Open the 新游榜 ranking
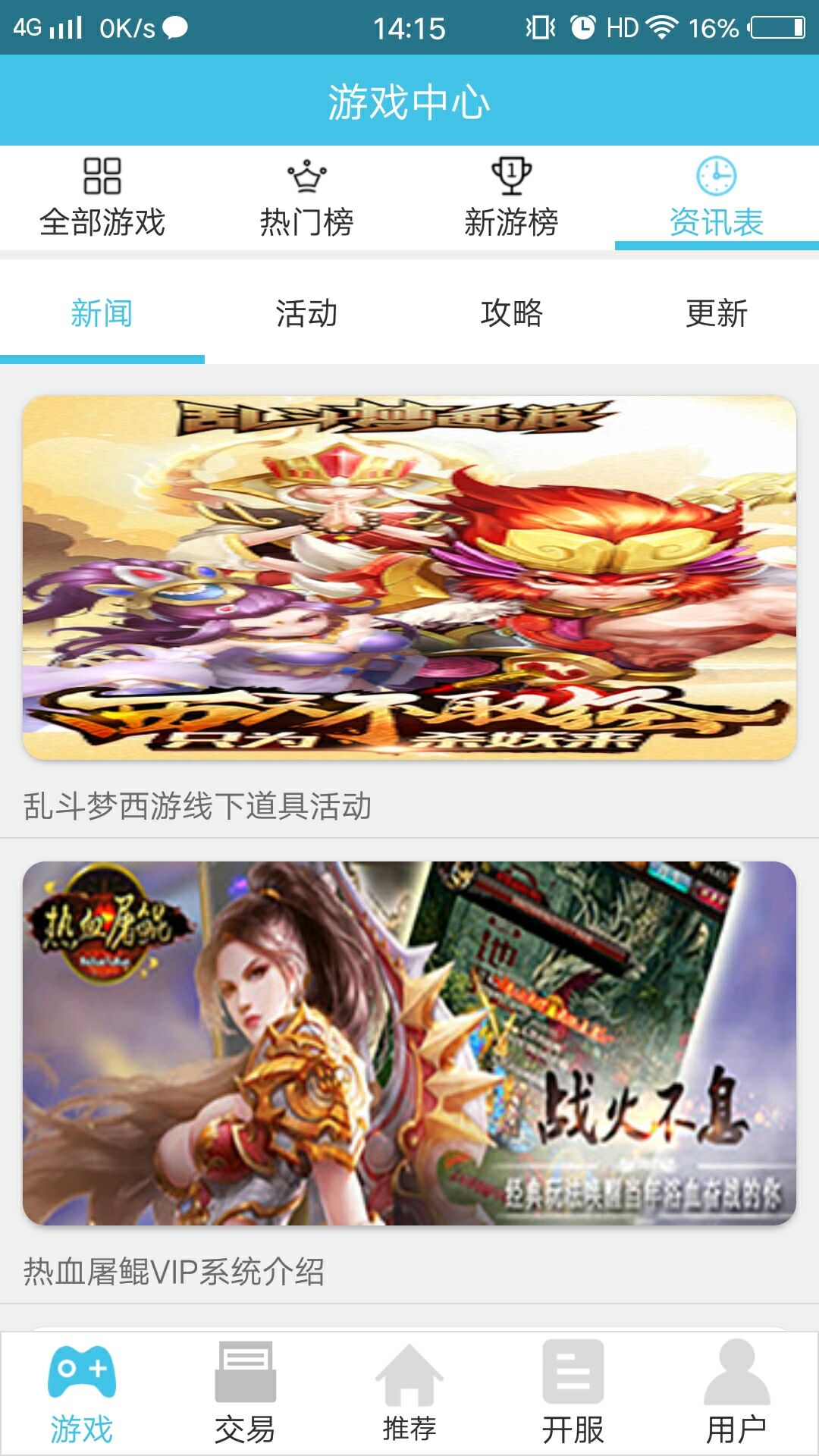The width and height of the screenshot is (819, 1456). click(512, 199)
